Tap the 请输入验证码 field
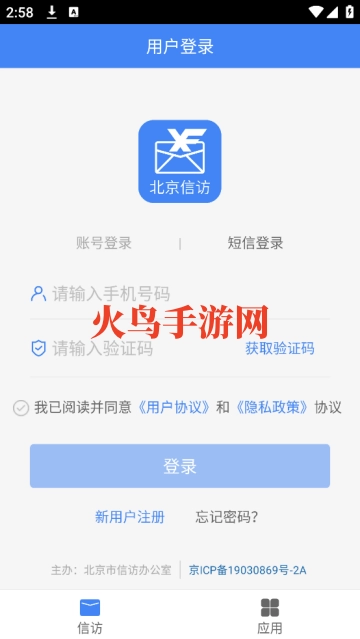Screen dimensions: 360x639 [x=135, y=348]
